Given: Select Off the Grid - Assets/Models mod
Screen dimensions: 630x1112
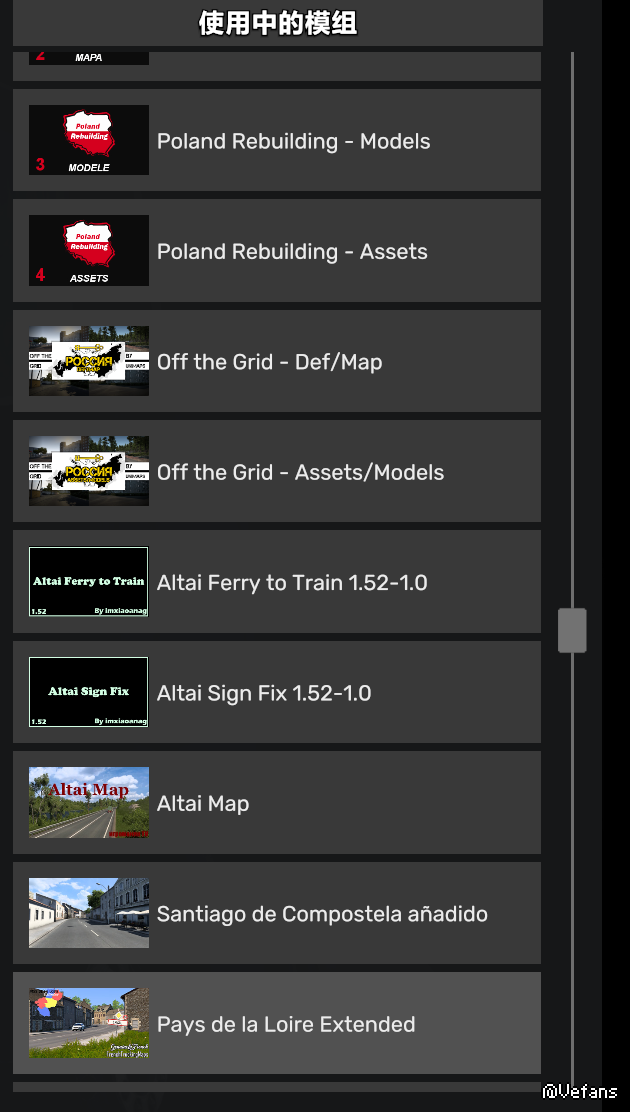Looking at the screenshot, I should [x=277, y=472].
